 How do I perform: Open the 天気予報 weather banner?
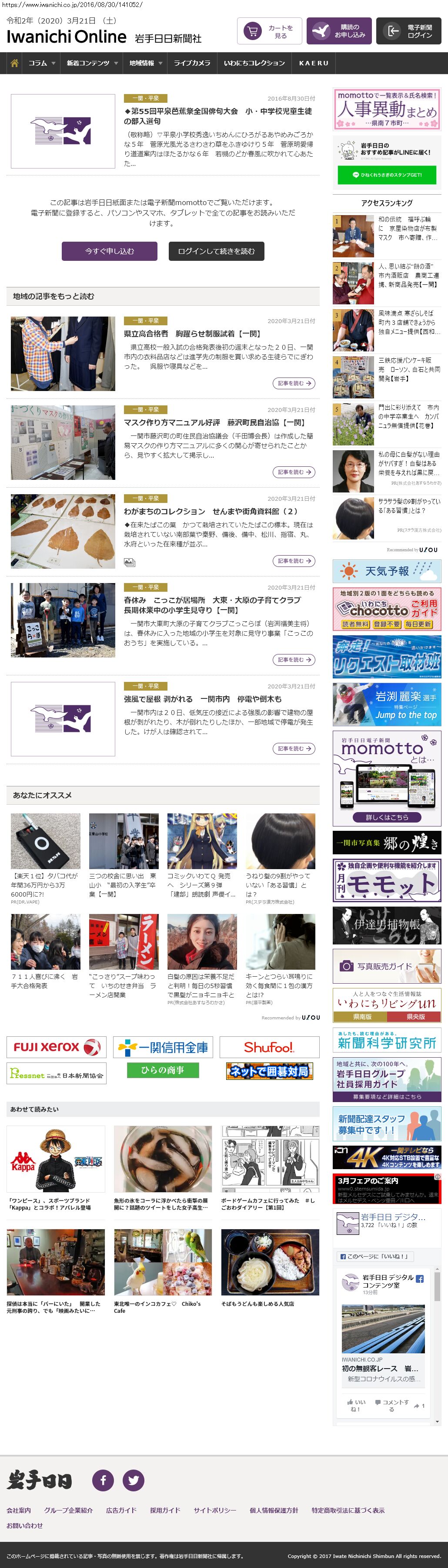pyautogui.click(x=387, y=572)
